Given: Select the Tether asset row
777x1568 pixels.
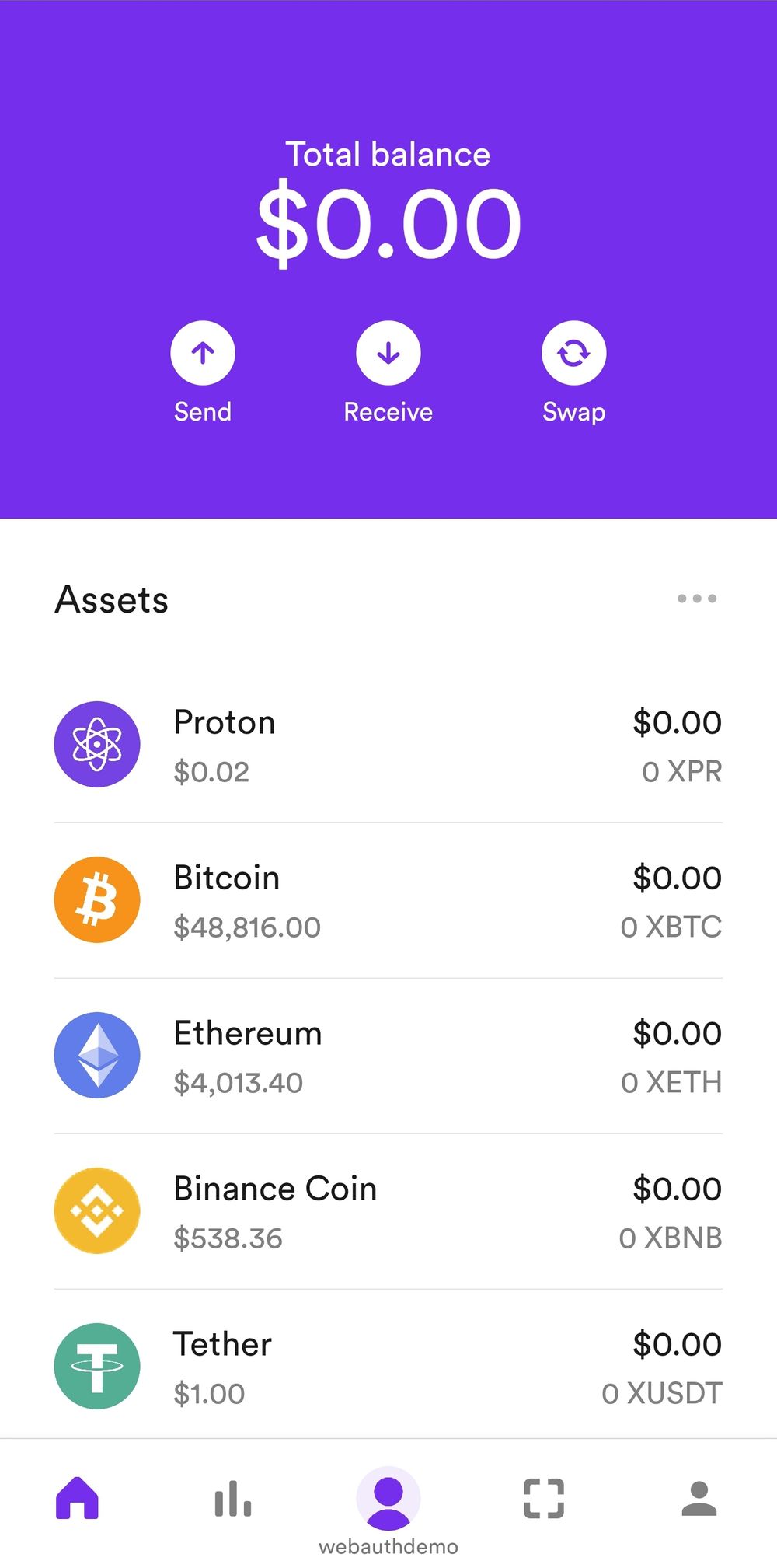Looking at the screenshot, I should click(x=388, y=1366).
